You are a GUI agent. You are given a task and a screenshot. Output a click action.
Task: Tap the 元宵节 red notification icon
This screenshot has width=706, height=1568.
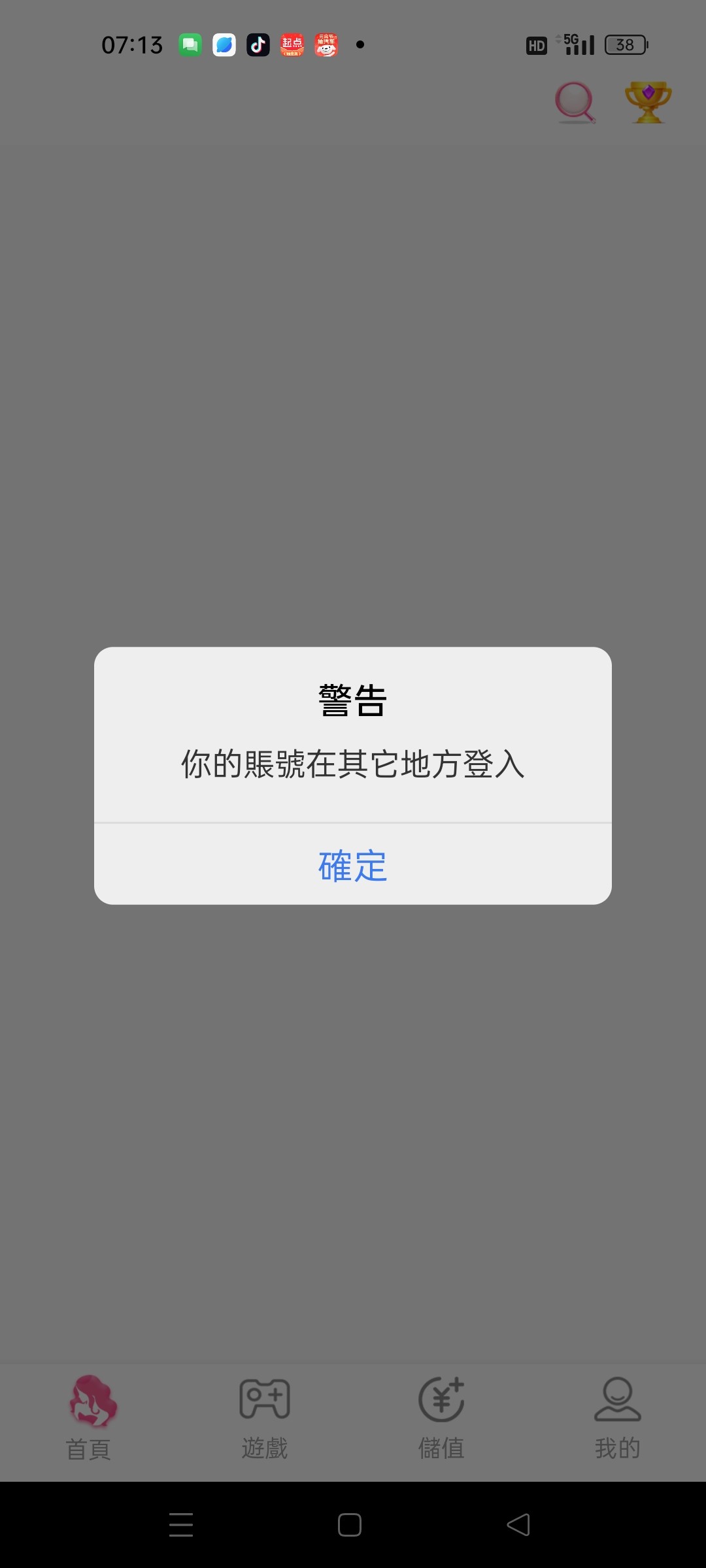(326, 44)
